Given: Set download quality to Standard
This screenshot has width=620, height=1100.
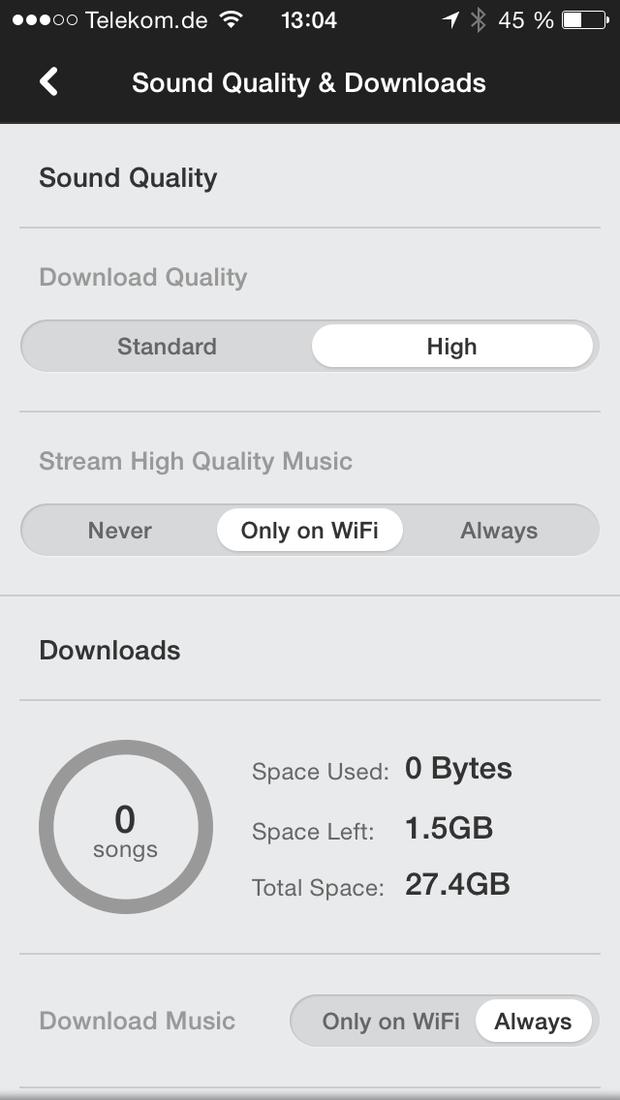Looking at the screenshot, I should 167,347.
